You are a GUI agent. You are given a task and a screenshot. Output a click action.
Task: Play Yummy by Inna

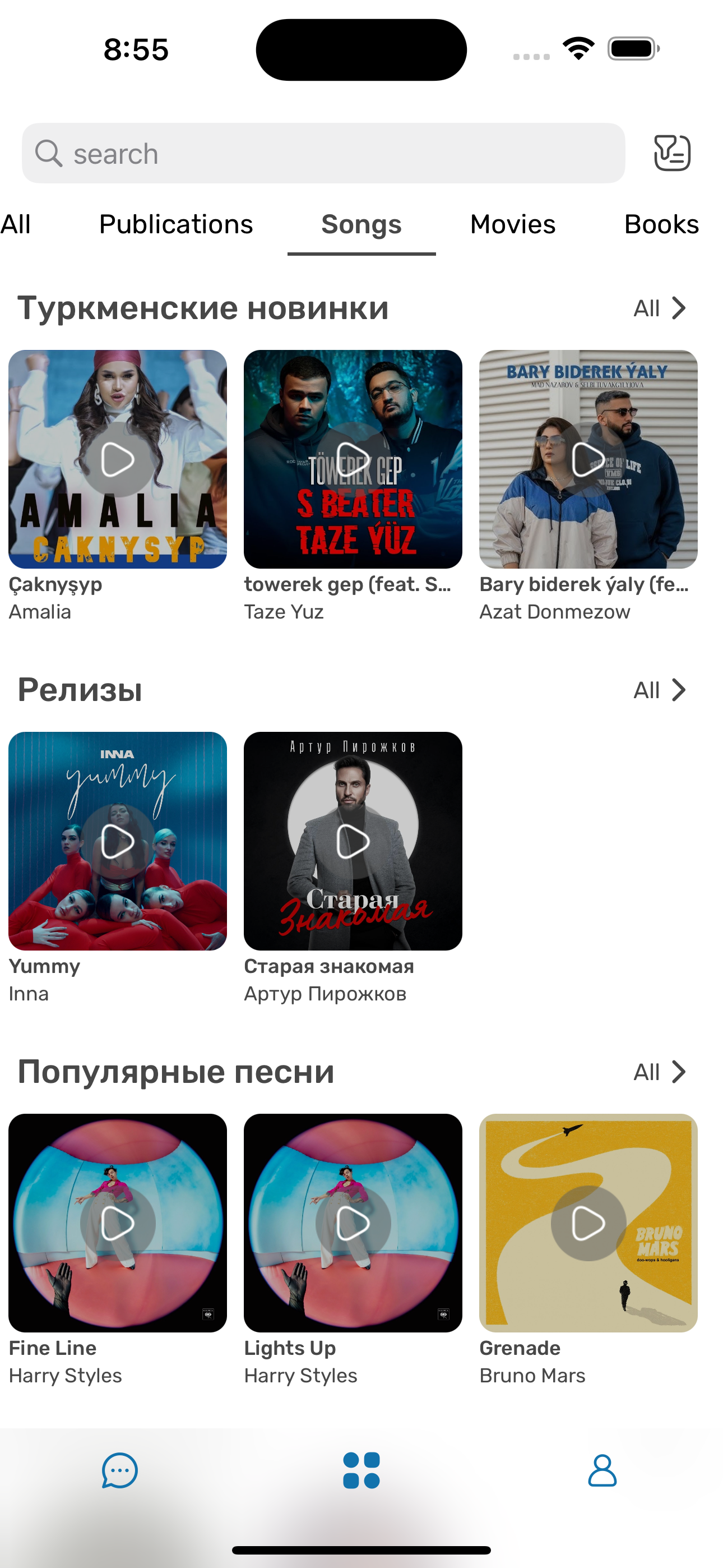118,841
